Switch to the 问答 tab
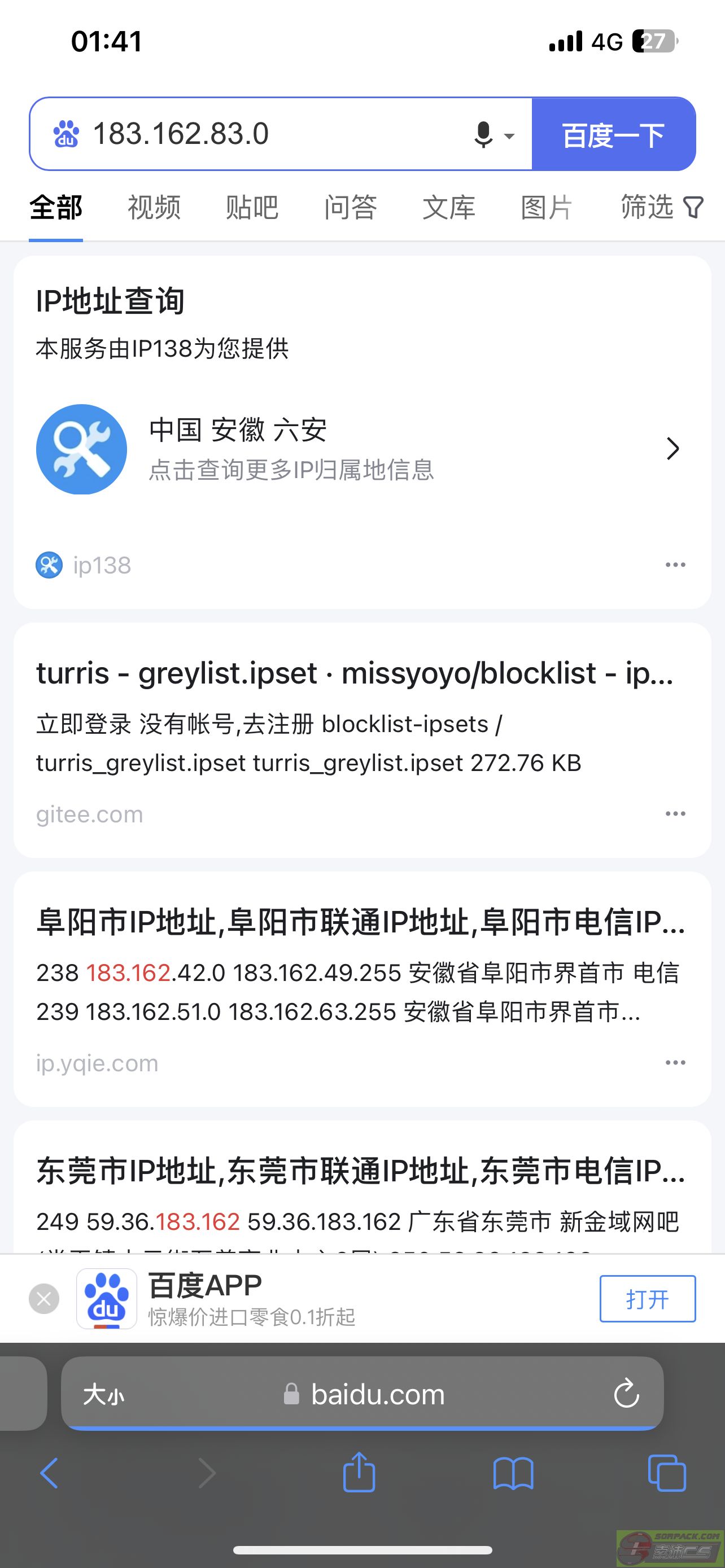725x1568 pixels. [351, 208]
